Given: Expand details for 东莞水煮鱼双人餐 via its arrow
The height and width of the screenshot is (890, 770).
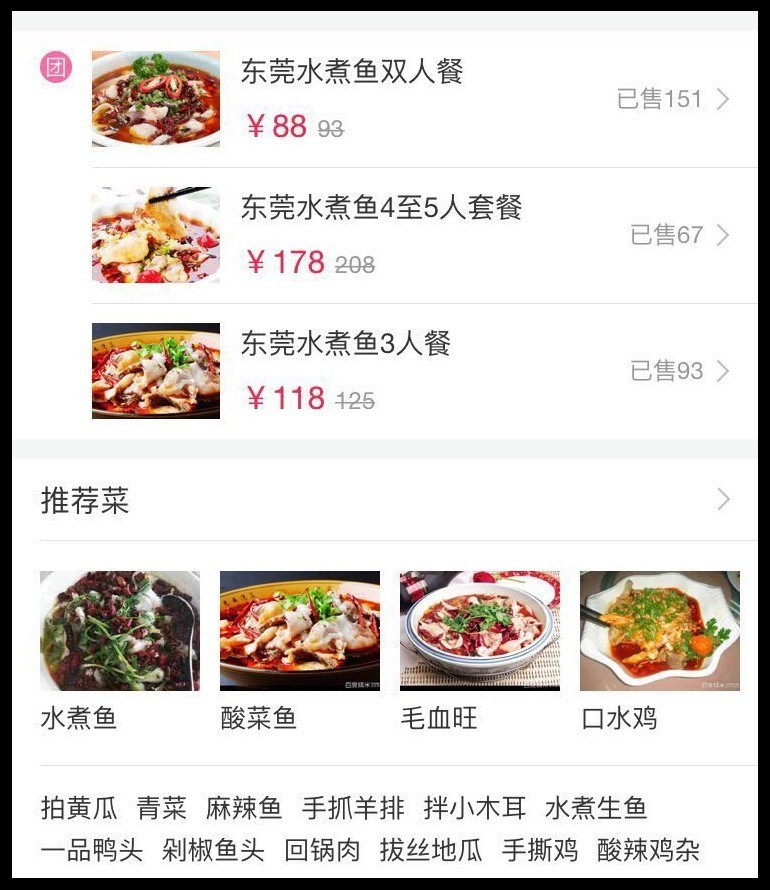Looking at the screenshot, I should 722,99.
